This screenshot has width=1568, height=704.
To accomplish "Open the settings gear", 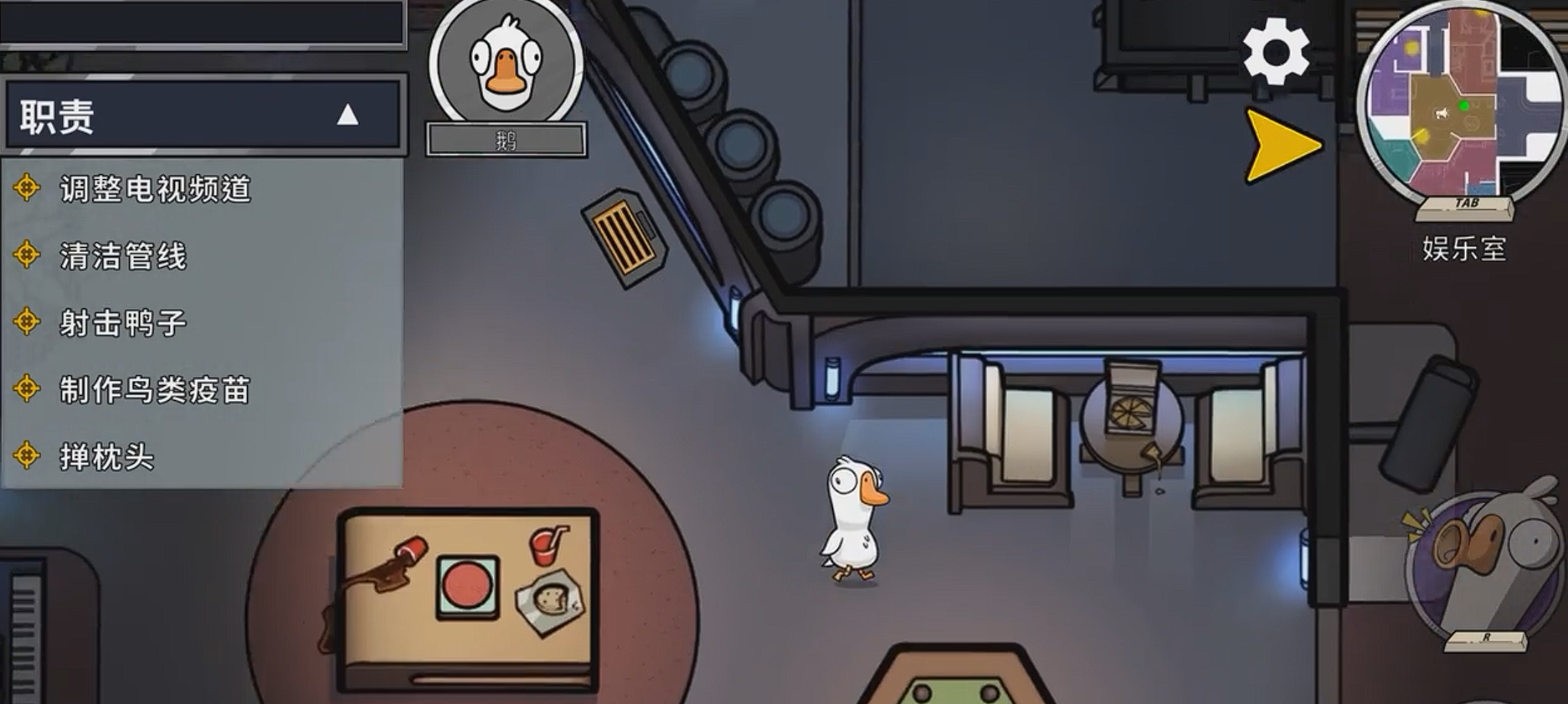I will [x=1275, y=52].
